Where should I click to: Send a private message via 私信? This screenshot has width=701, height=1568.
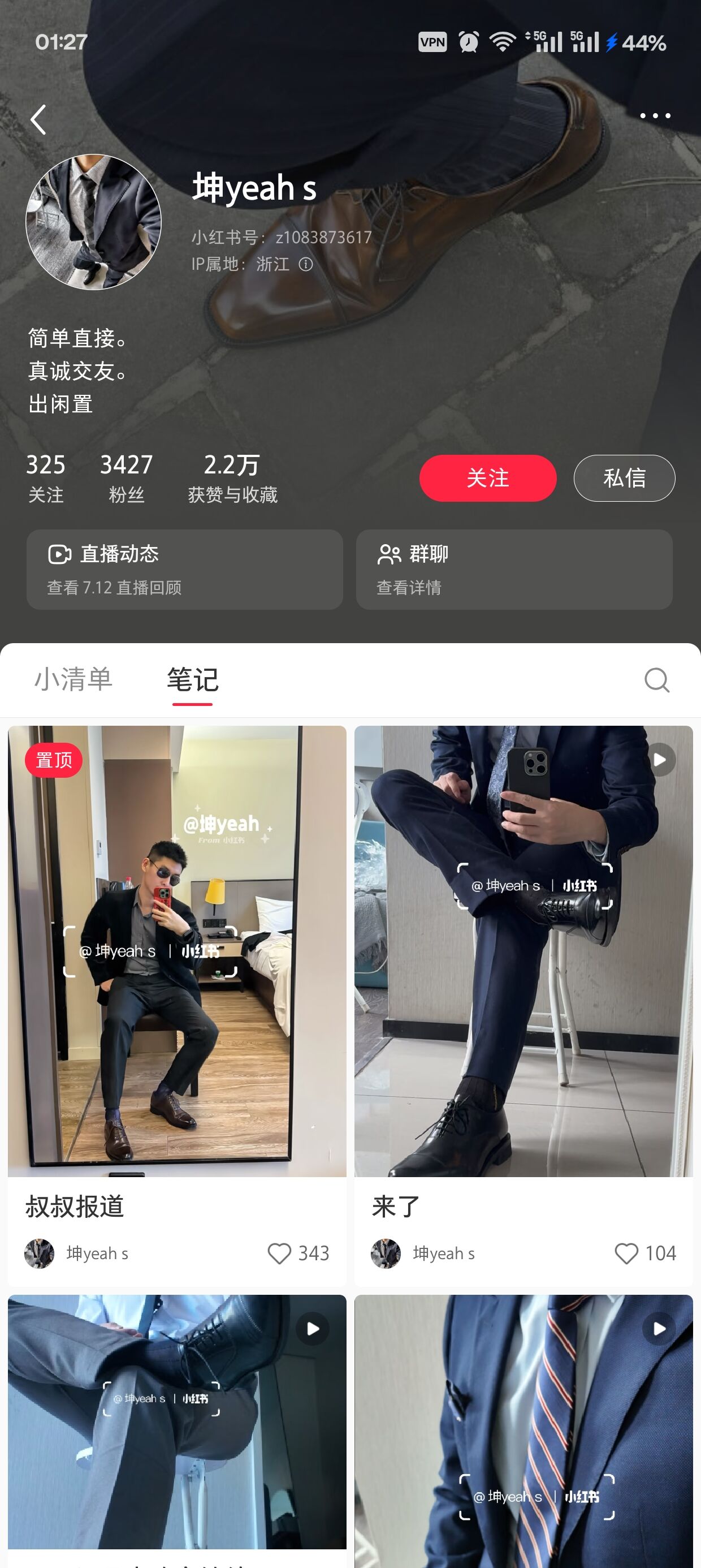coord(624,478)
